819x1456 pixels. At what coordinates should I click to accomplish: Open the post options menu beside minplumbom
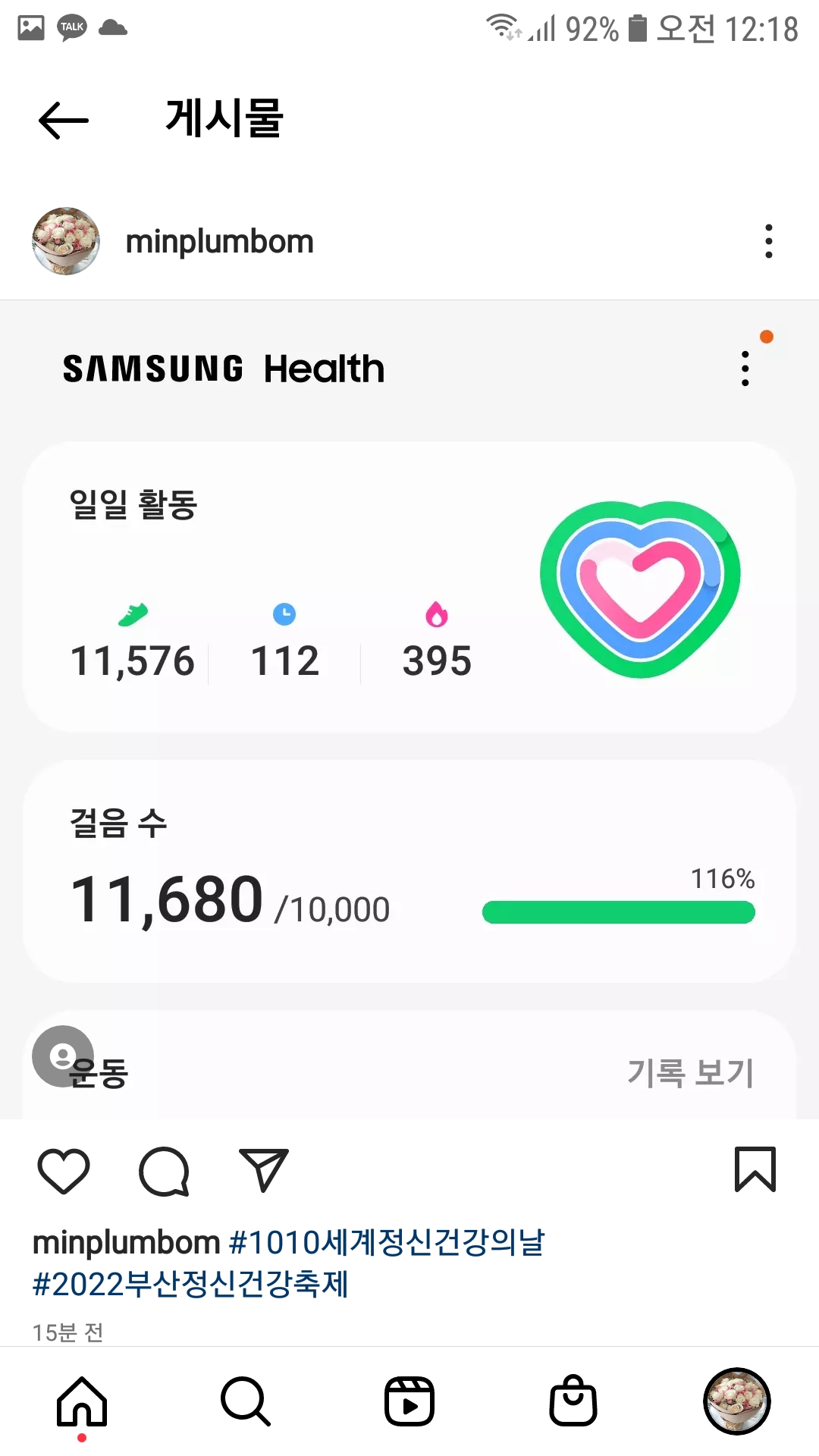tap(768, 241)
